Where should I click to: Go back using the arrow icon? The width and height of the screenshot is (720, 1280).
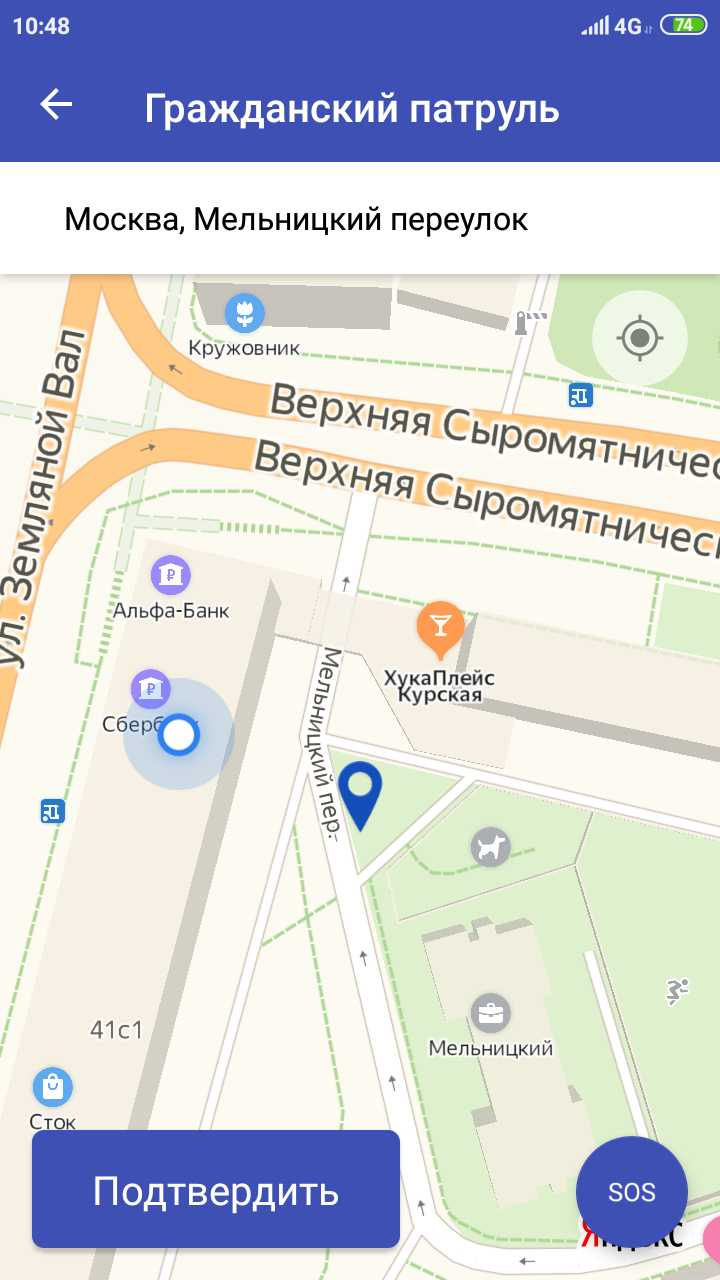[56, 106]
